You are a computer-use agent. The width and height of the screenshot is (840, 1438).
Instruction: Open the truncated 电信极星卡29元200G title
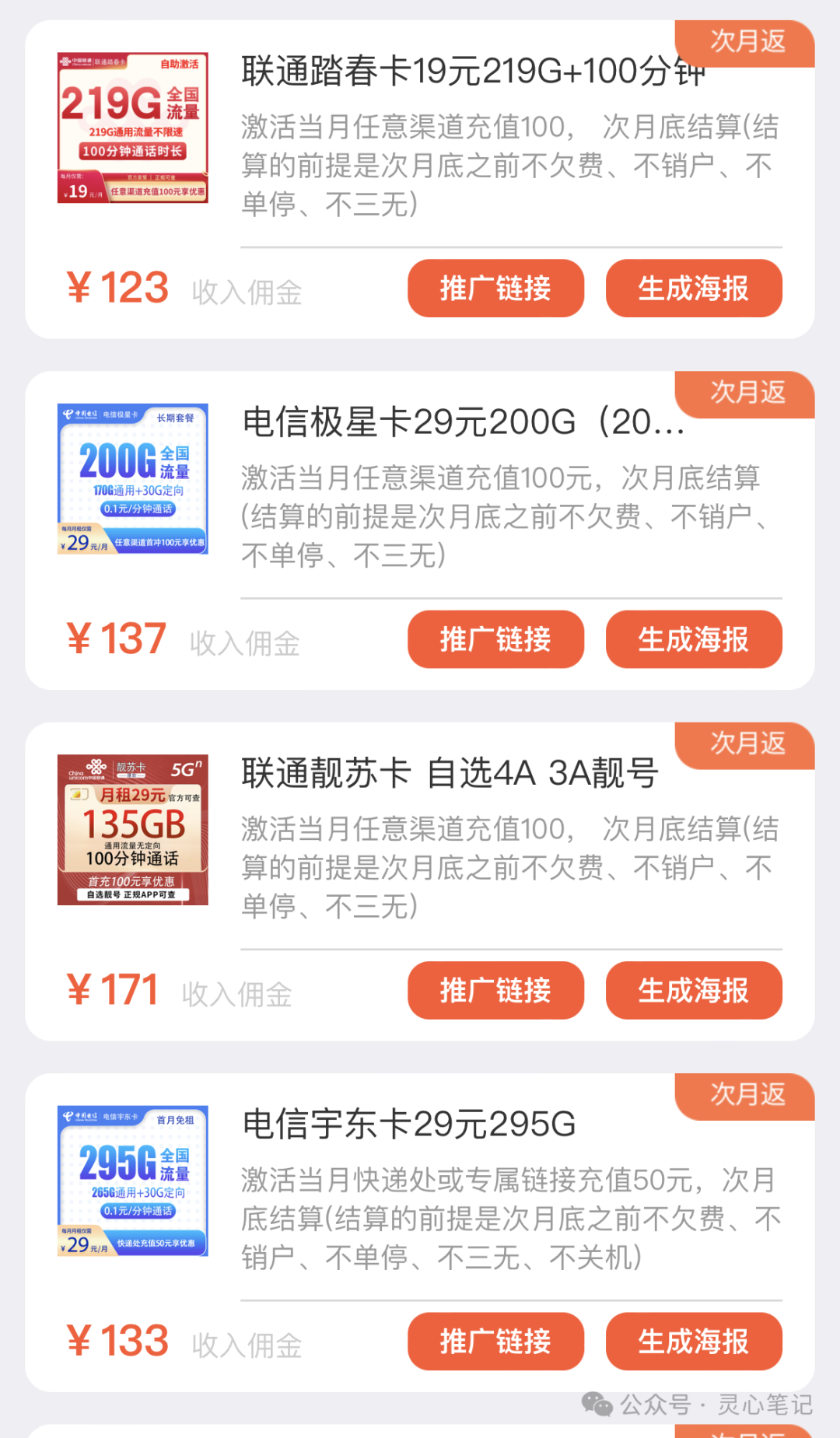coord(463,424)
